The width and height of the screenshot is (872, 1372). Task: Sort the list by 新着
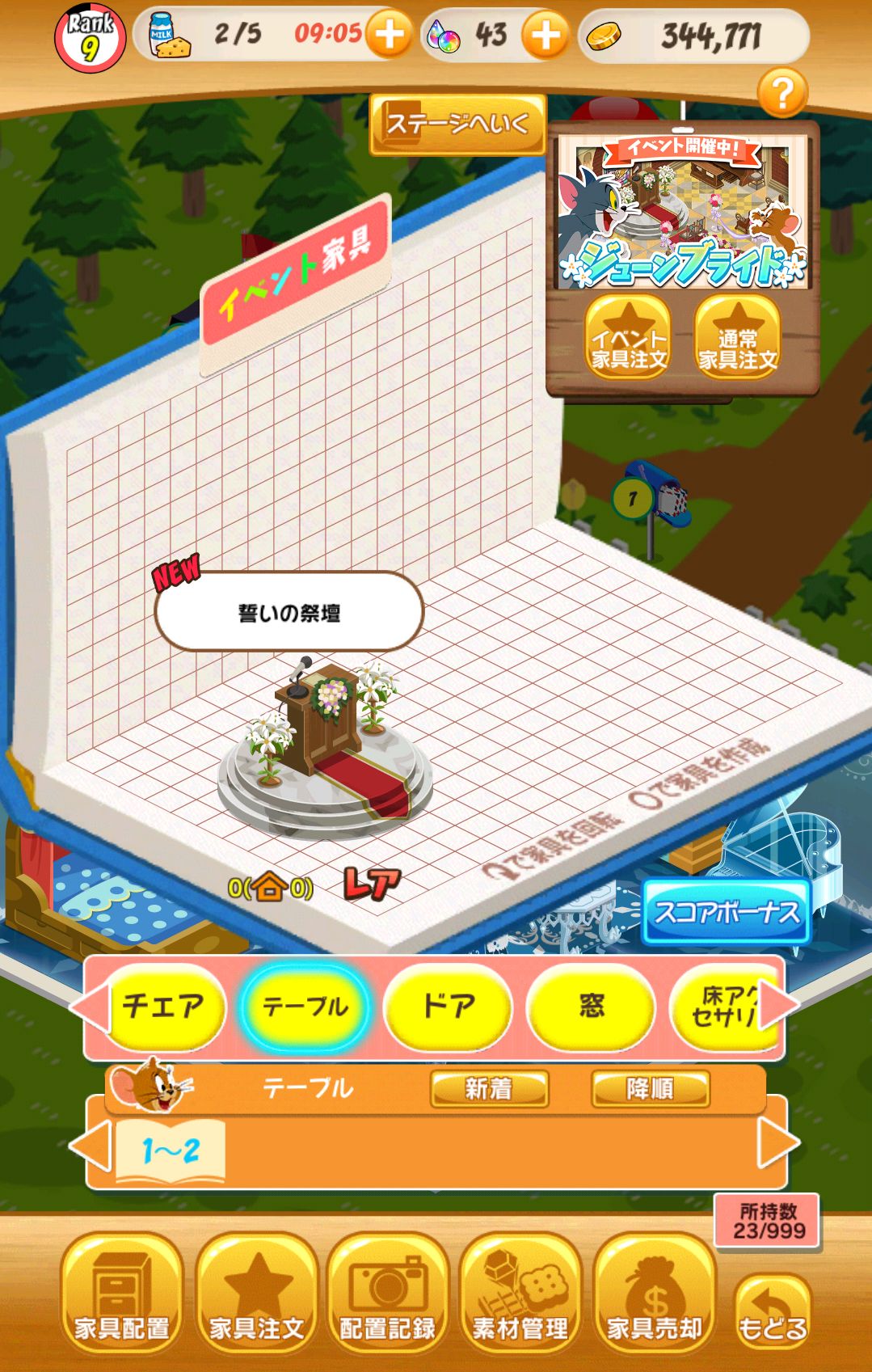coord(489,1088)
